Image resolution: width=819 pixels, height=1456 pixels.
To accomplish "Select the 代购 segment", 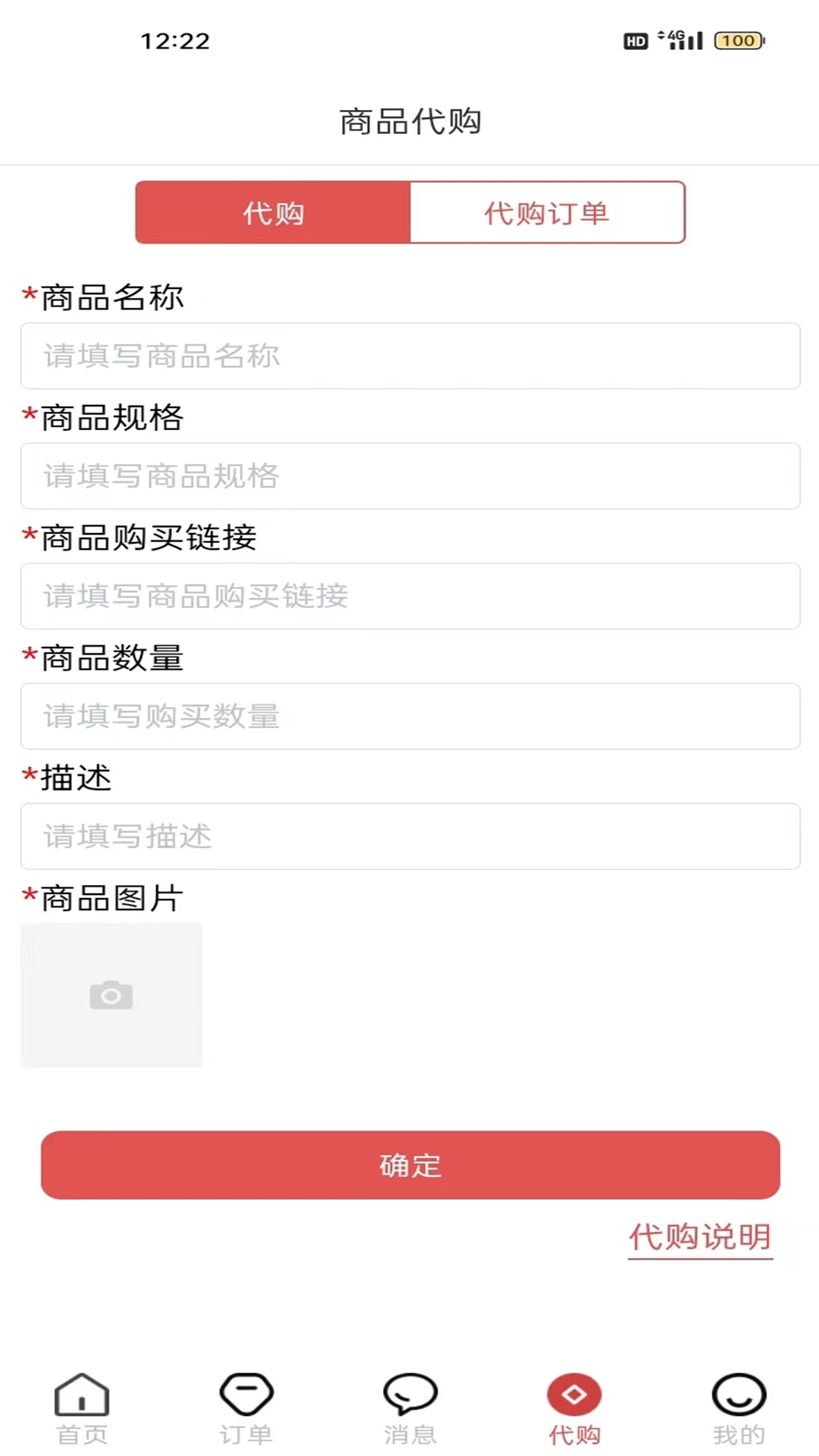I will (273, 212).
